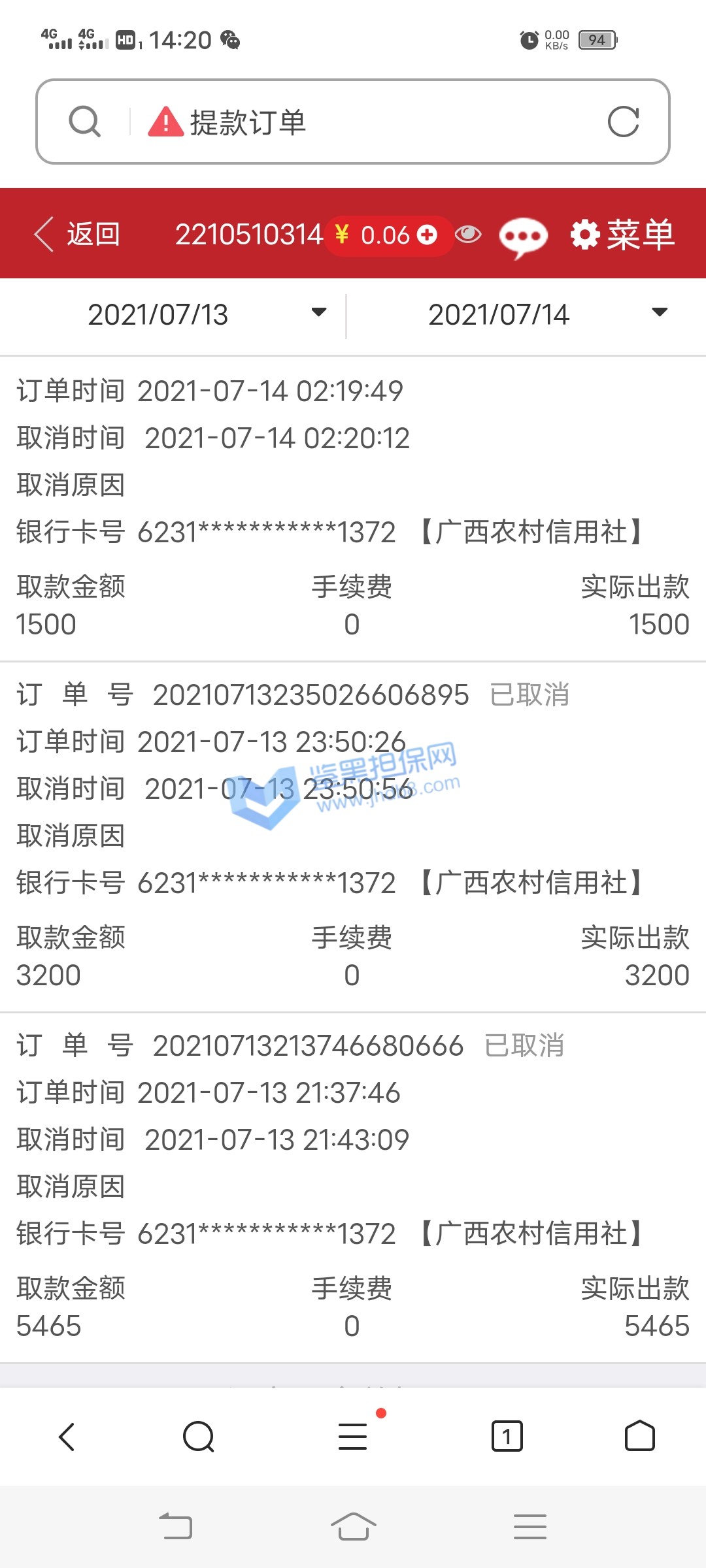Screen dimensions: 706x1568
Task: Tap system home navigation button
Action: pos(353,1527)
